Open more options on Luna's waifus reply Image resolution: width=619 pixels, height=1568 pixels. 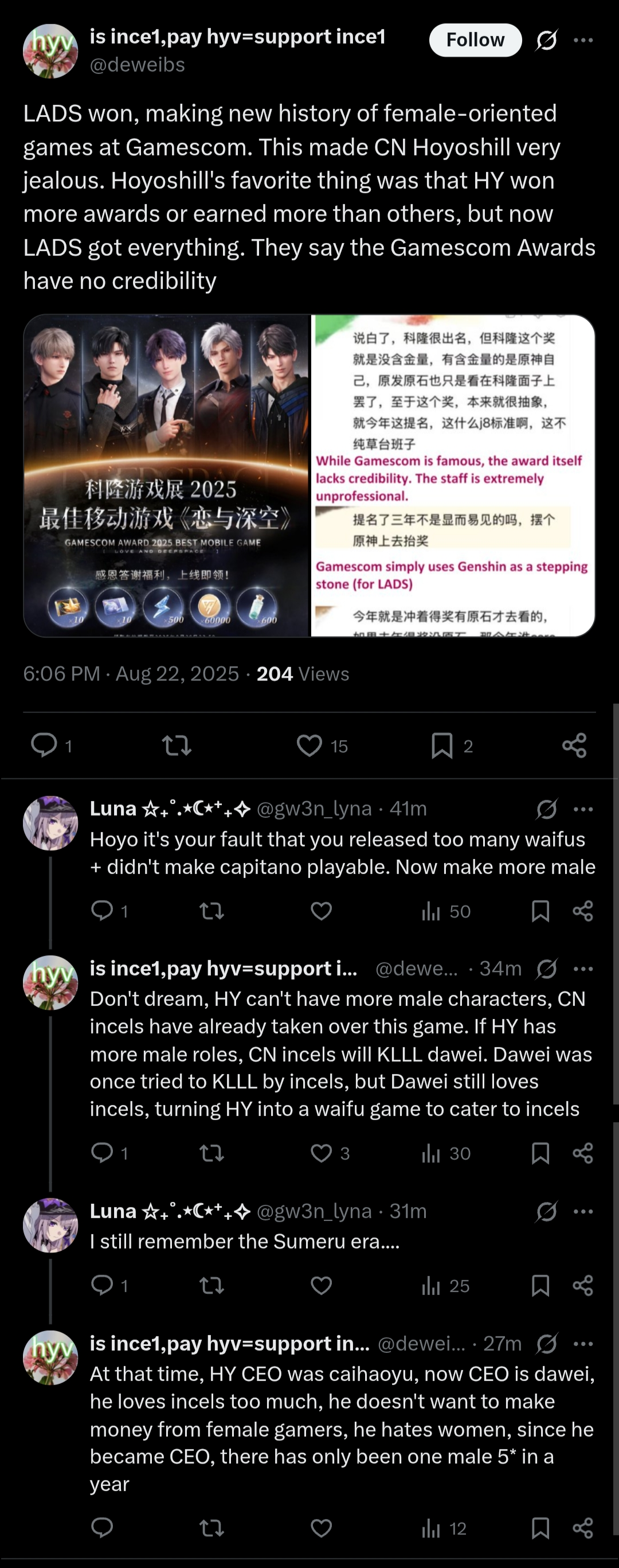coord(582,809)
